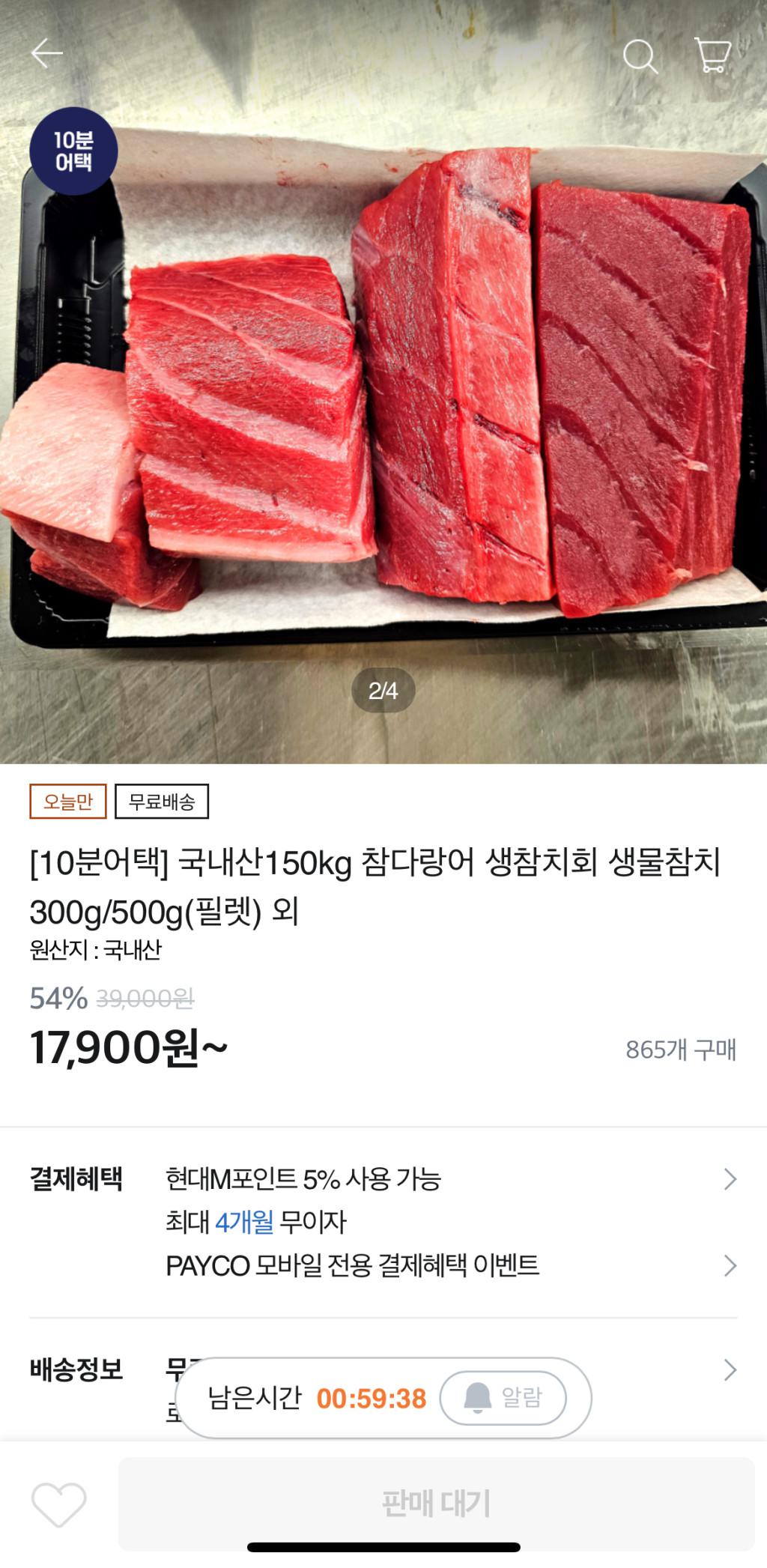This screenshot has width=767, height=1568.
Task: Expand 현대M포인트 5% payment benefit details
Action: 730,1179
